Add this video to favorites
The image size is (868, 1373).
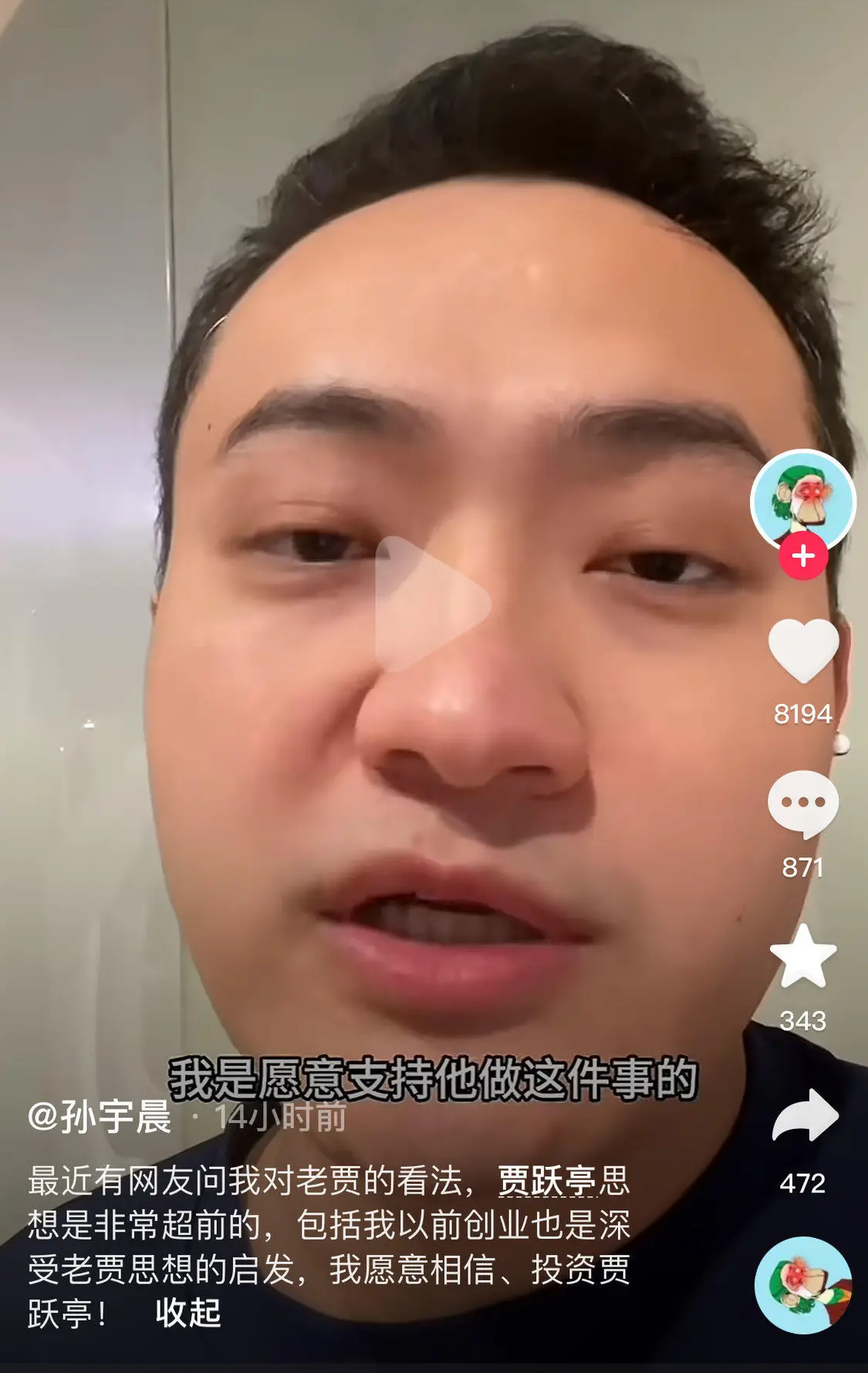point(803,957)
